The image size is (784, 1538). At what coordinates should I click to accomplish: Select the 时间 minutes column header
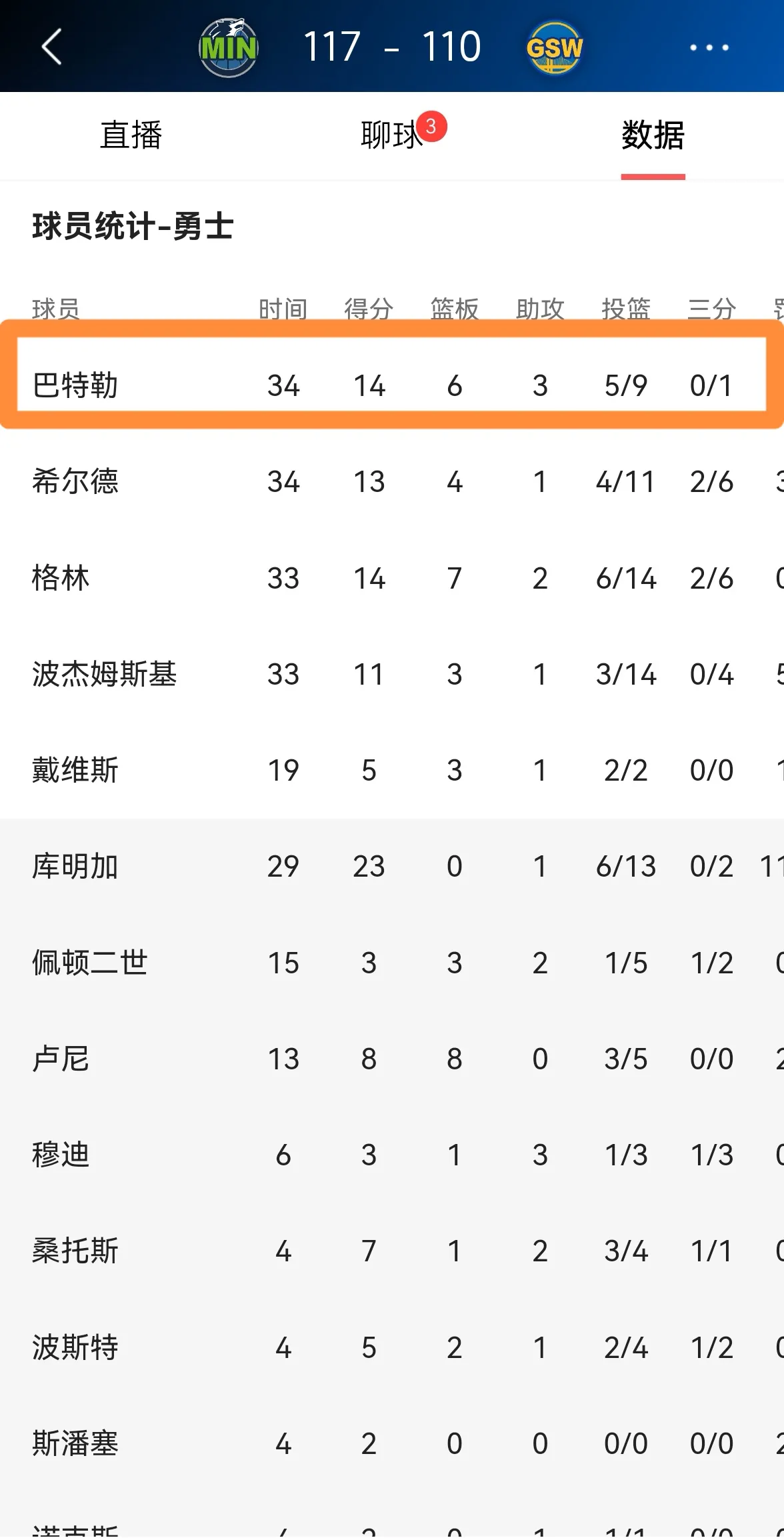coord(284,307)
